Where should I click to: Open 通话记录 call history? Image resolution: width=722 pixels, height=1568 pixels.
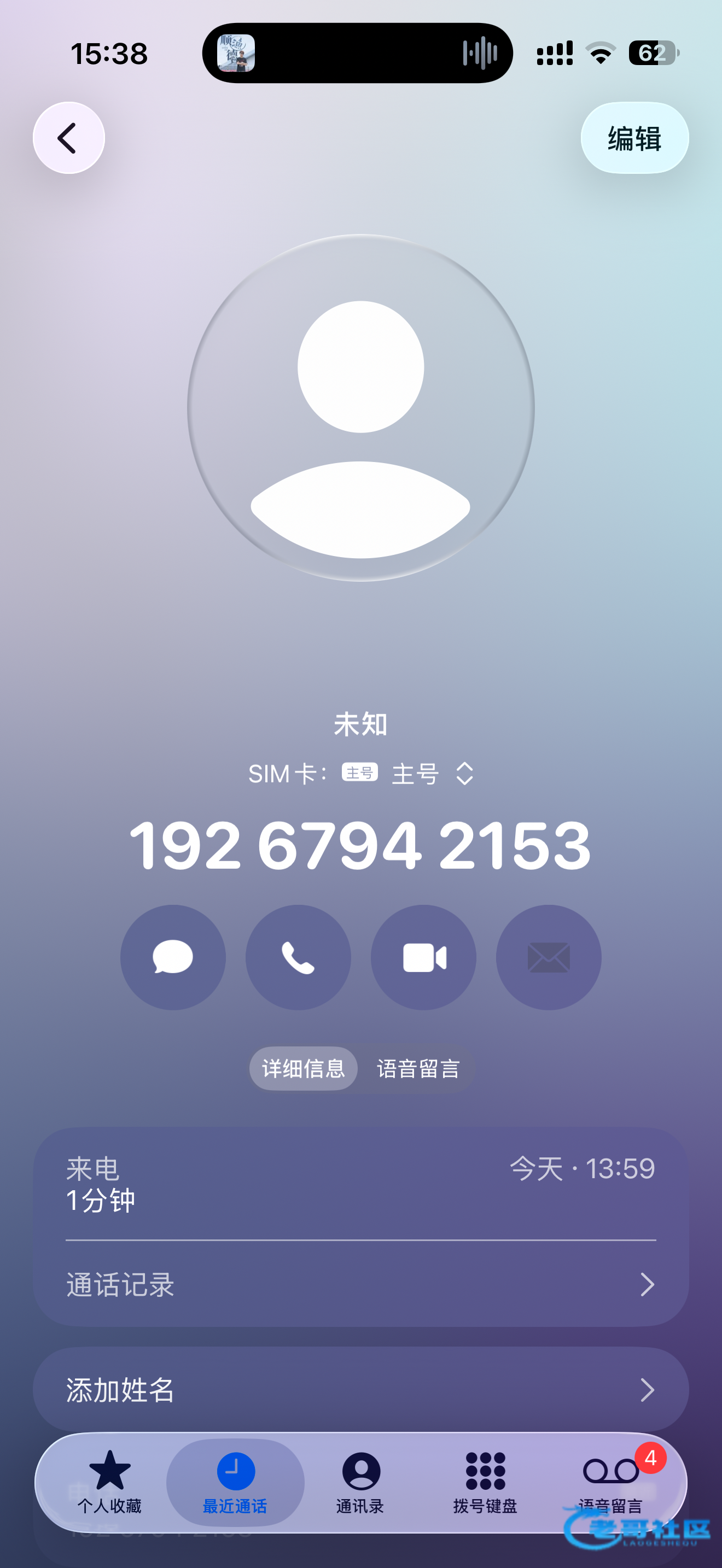(360, 1284)
